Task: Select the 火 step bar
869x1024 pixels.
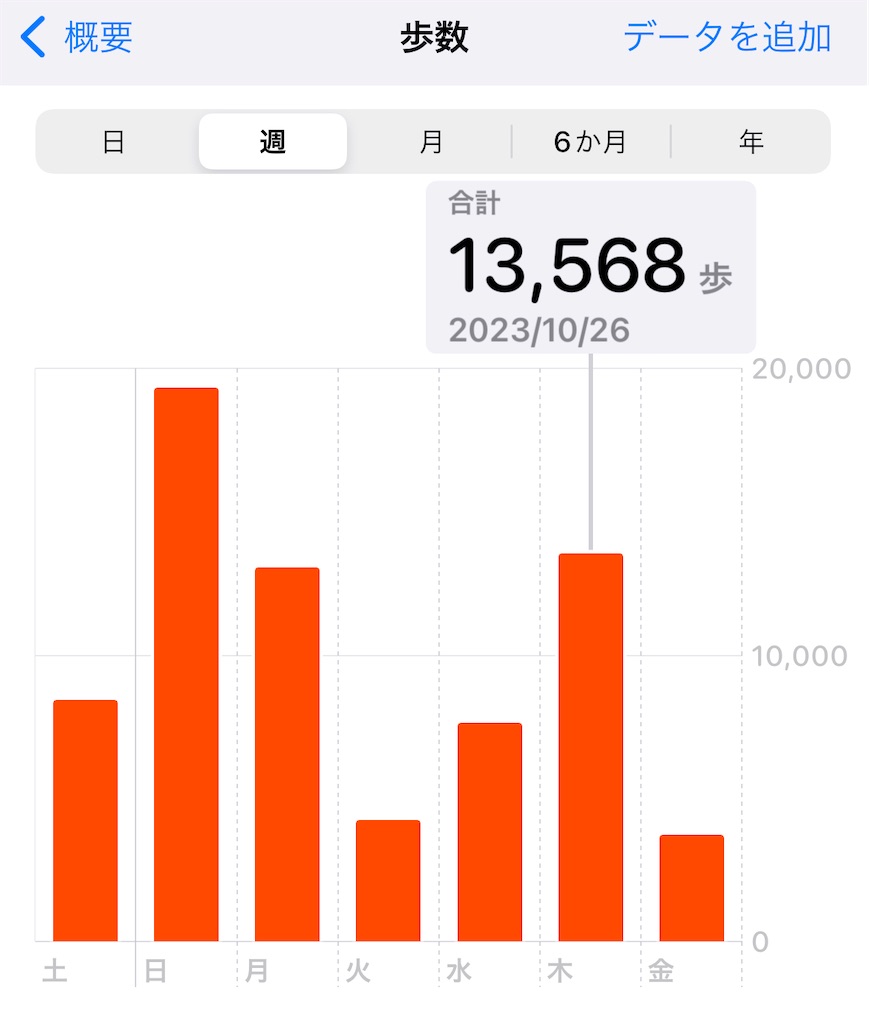Action: click(388, 880)
